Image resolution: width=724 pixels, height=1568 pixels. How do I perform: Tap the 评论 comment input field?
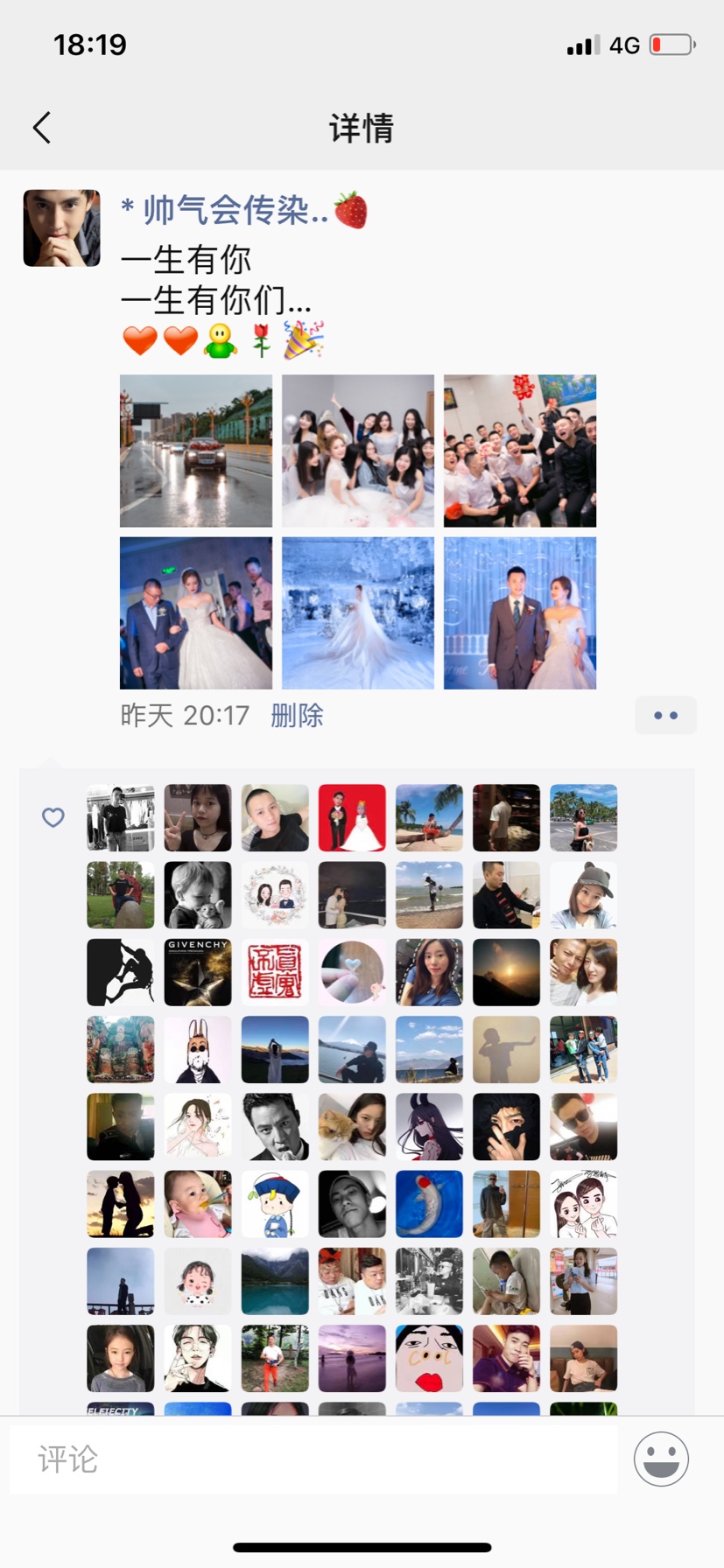pyautogui.click(x=313, y=1459)
